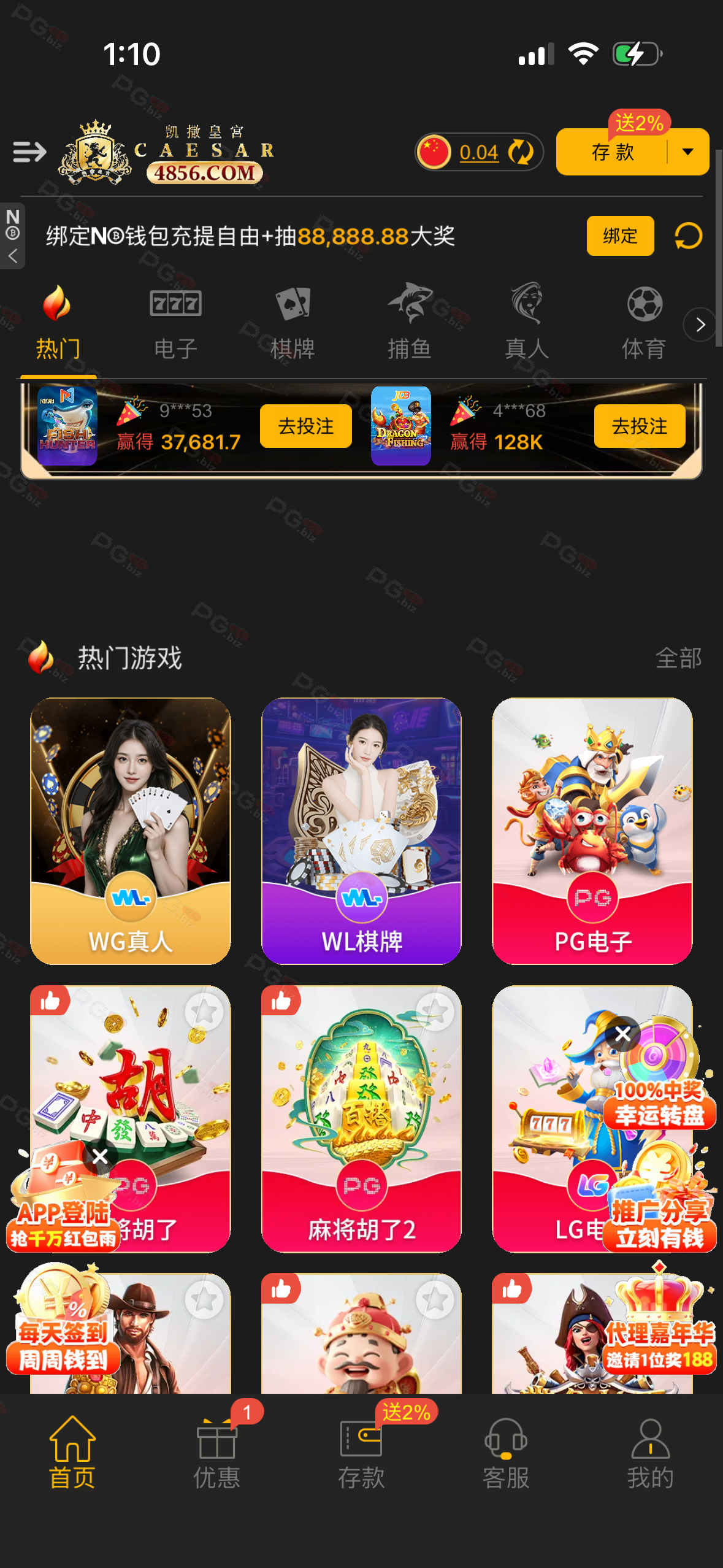
Task: Open the PG电子 game card
Action: pyautogui.click(x=592, y=830)
